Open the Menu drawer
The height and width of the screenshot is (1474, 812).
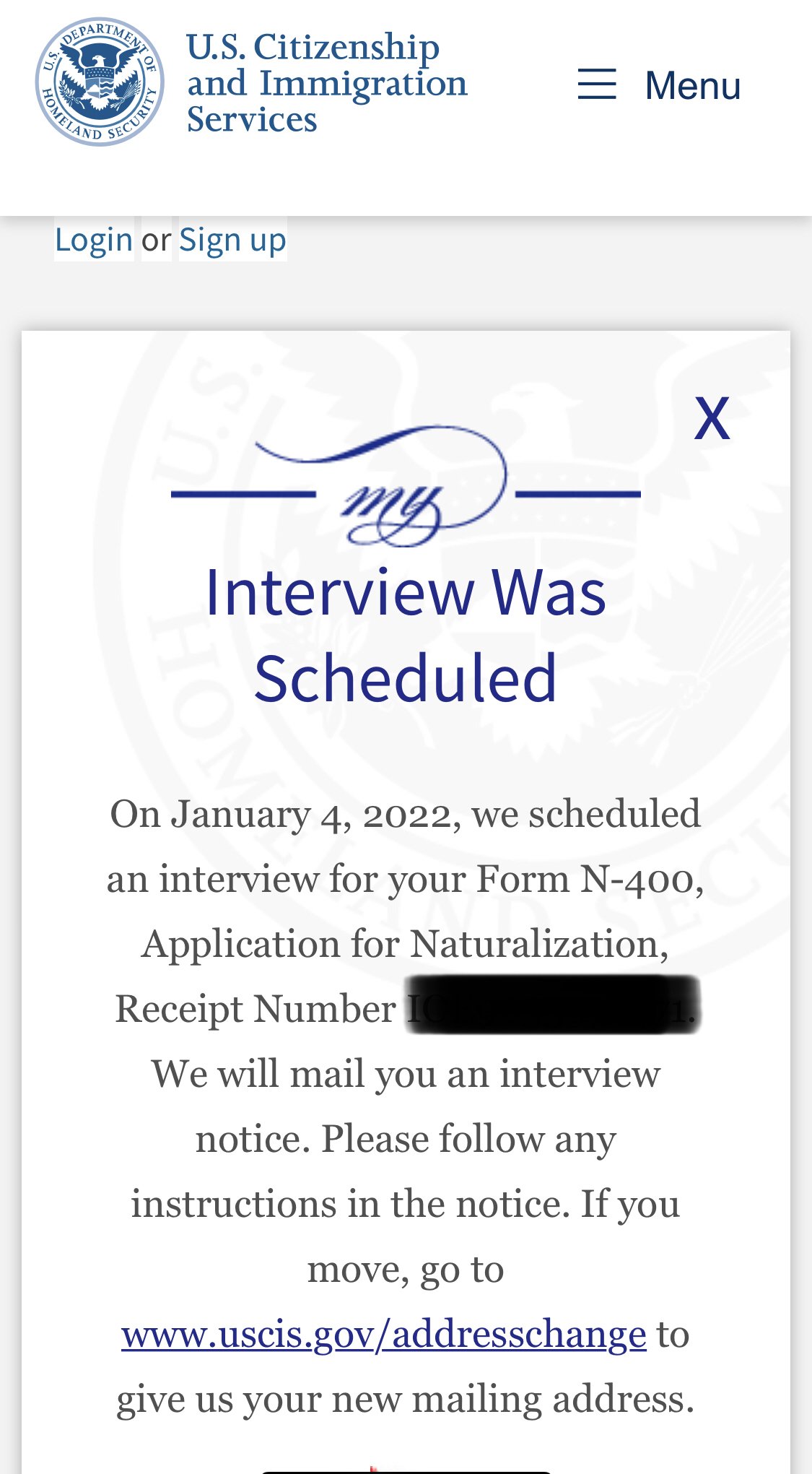click(x=658, y=84)
